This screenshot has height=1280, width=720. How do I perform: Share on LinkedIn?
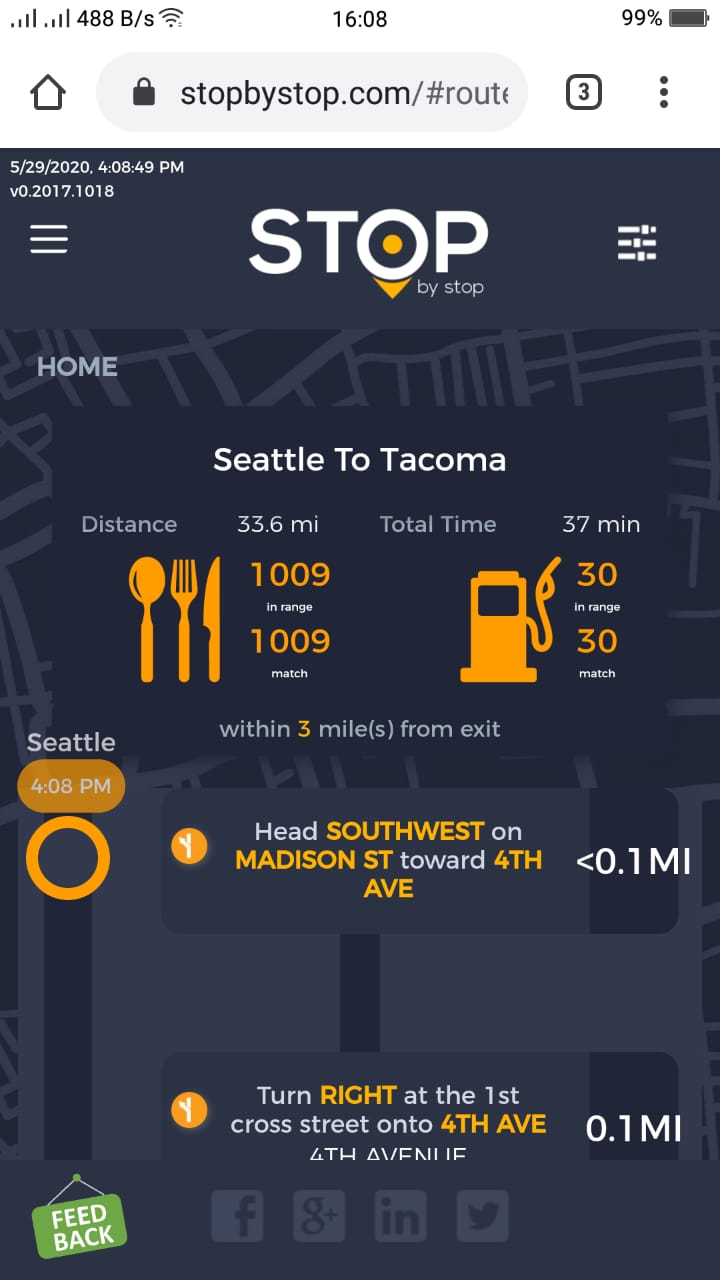400,1217
